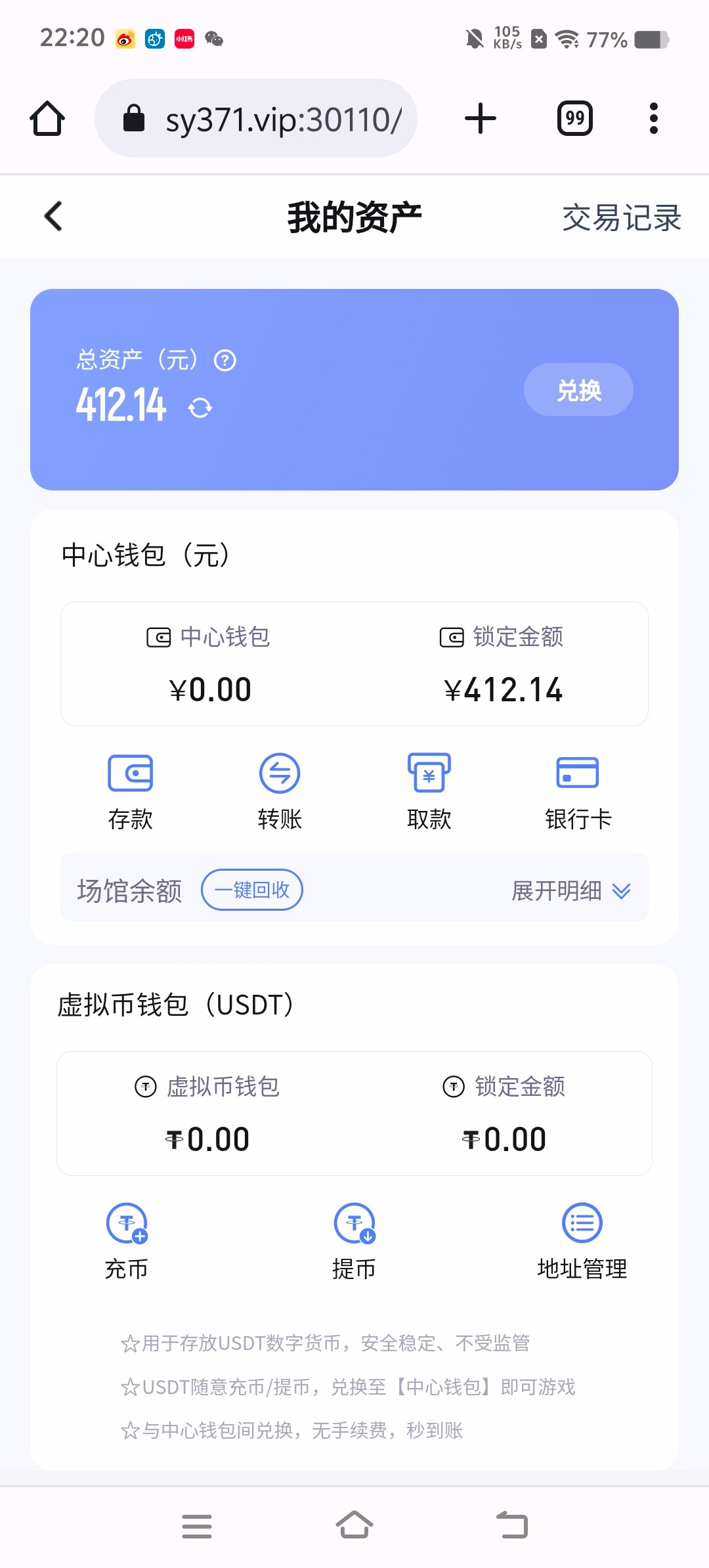Viewport: 709px width, 1568px height.
Task: Tap the system home button
Action: (354, 1525)
